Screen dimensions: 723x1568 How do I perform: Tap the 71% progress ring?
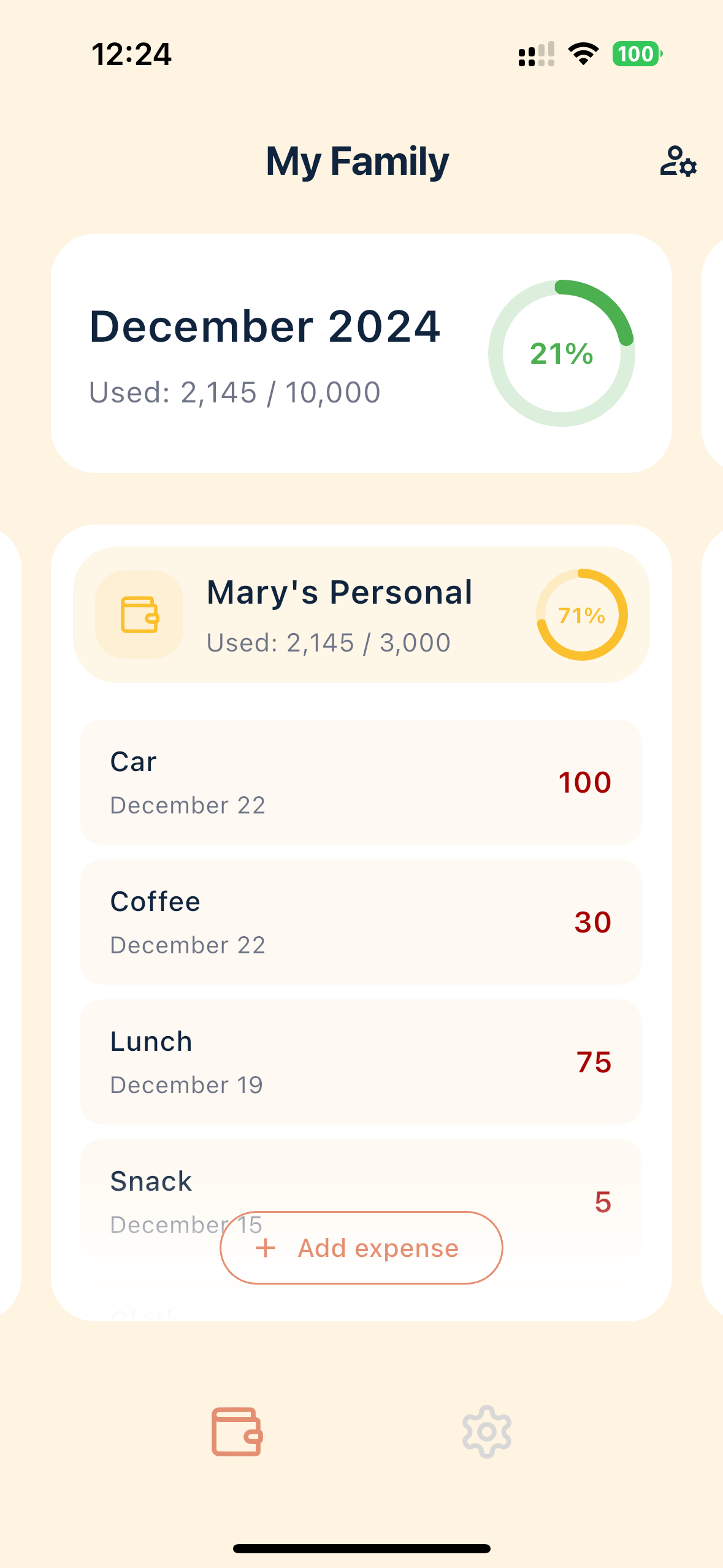pyautogui.click(x=581, y=615)
